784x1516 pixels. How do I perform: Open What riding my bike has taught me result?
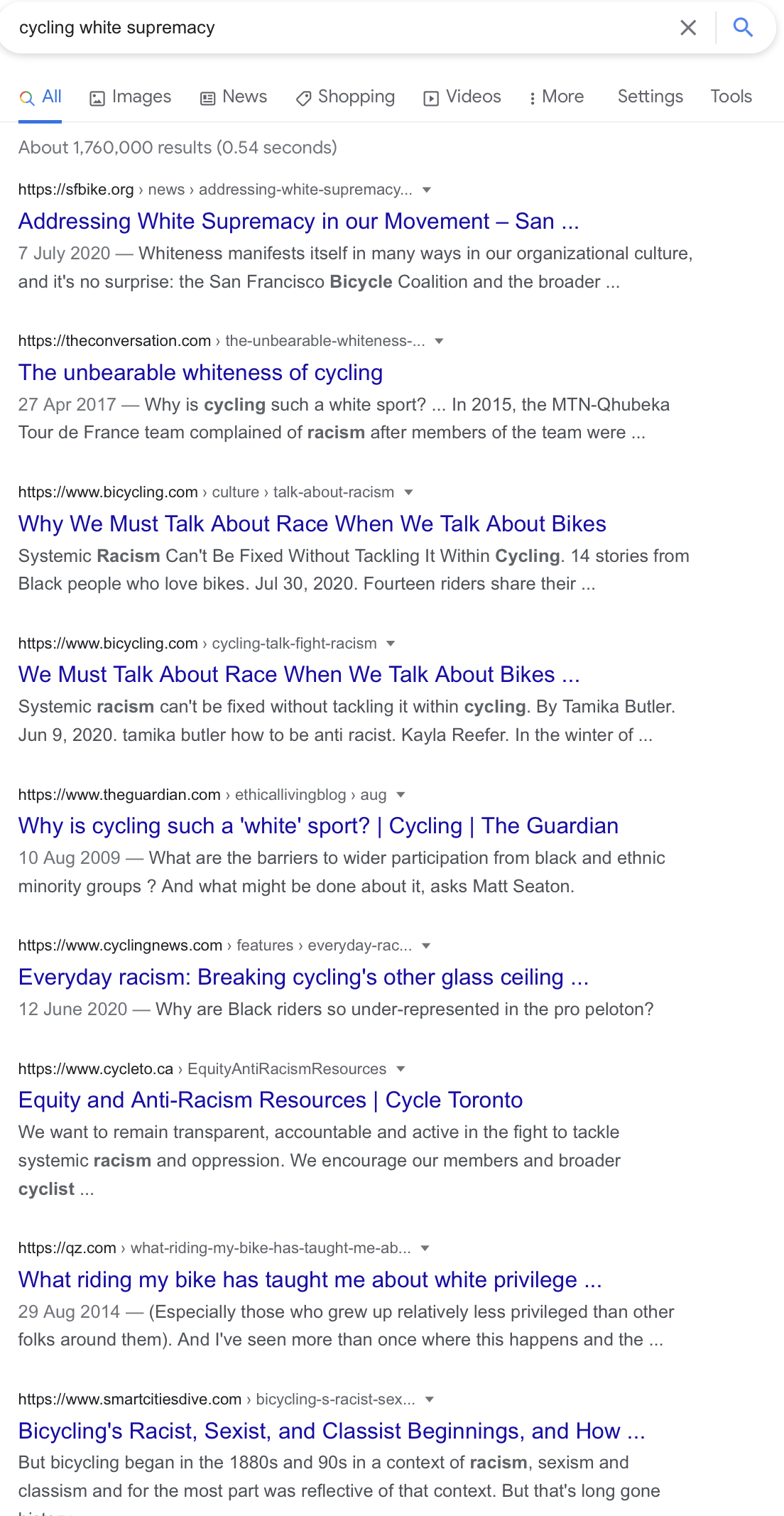[x=310, y=1280]
